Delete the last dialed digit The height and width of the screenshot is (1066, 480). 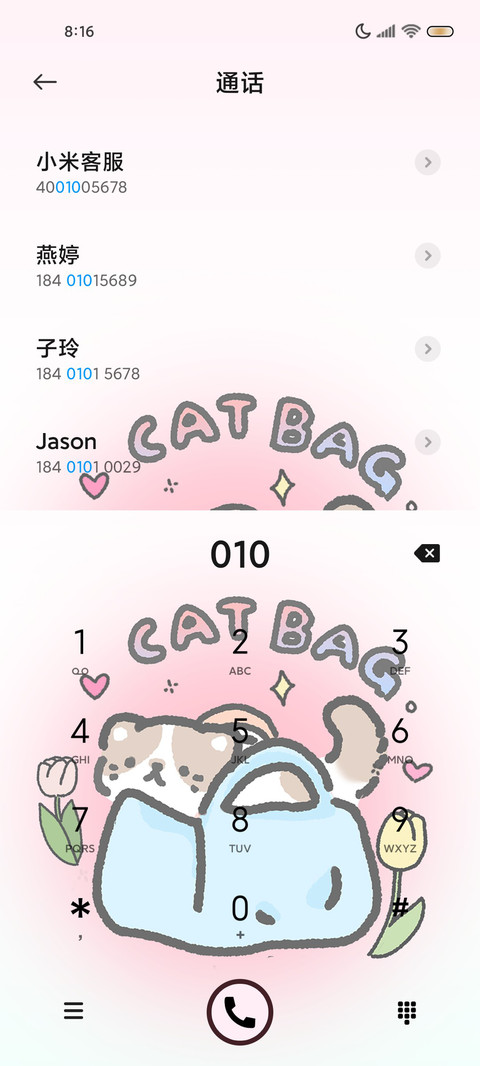pos(427,553)
